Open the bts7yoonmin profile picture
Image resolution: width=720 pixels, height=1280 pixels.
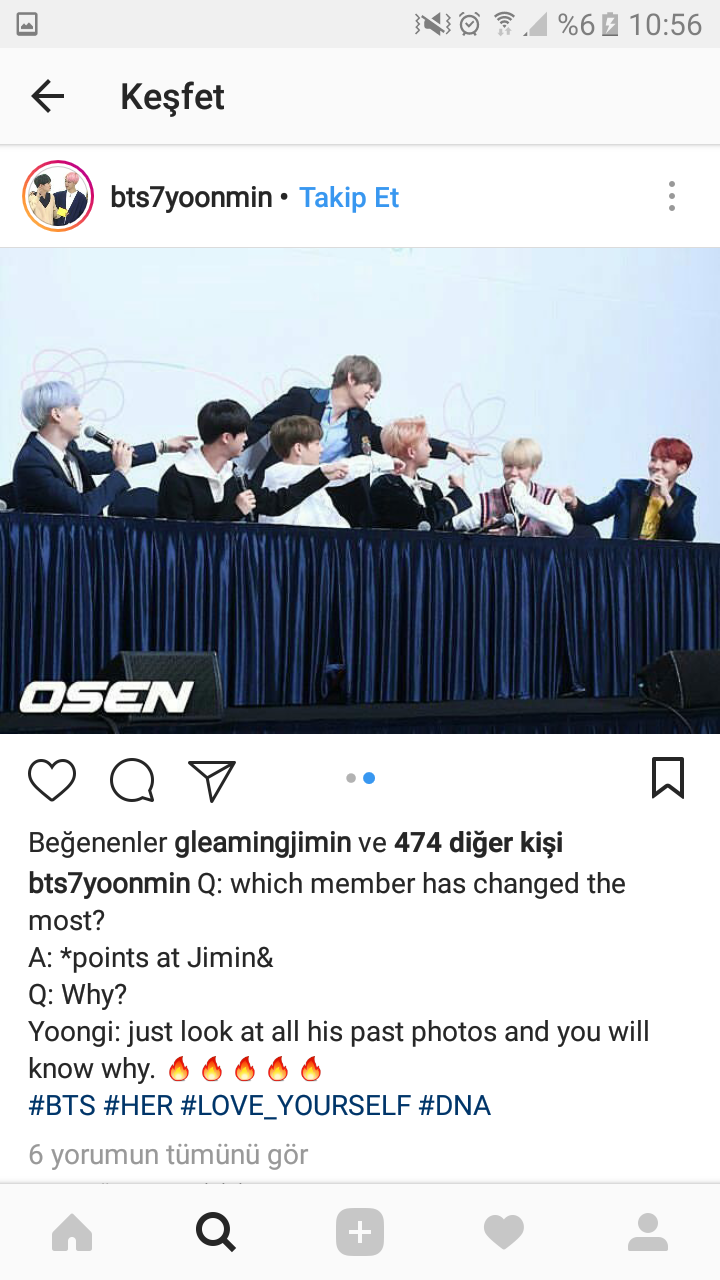coord(58,197)
